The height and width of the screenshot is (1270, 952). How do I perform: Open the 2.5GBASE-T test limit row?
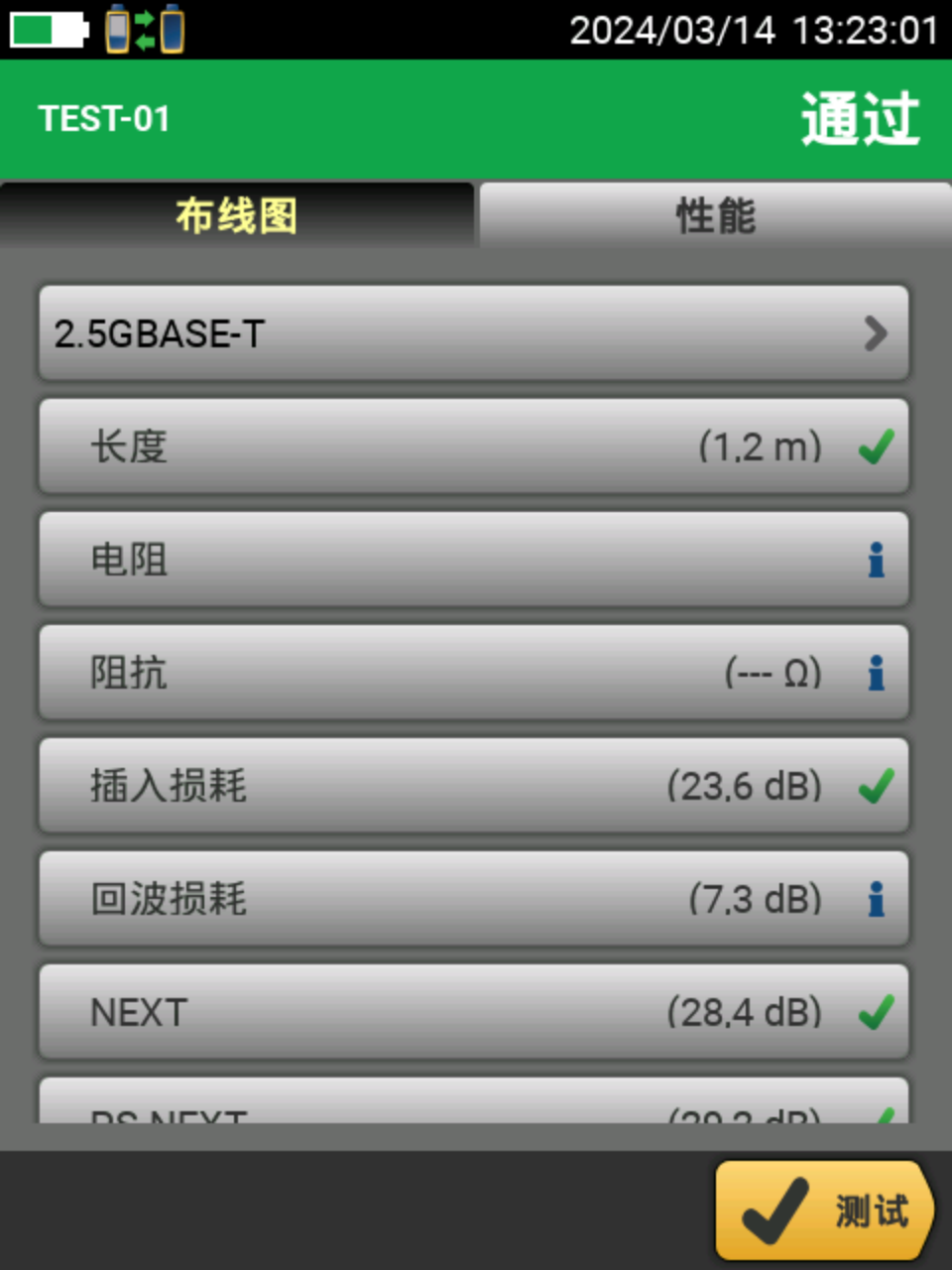click(x=474, y=333)
